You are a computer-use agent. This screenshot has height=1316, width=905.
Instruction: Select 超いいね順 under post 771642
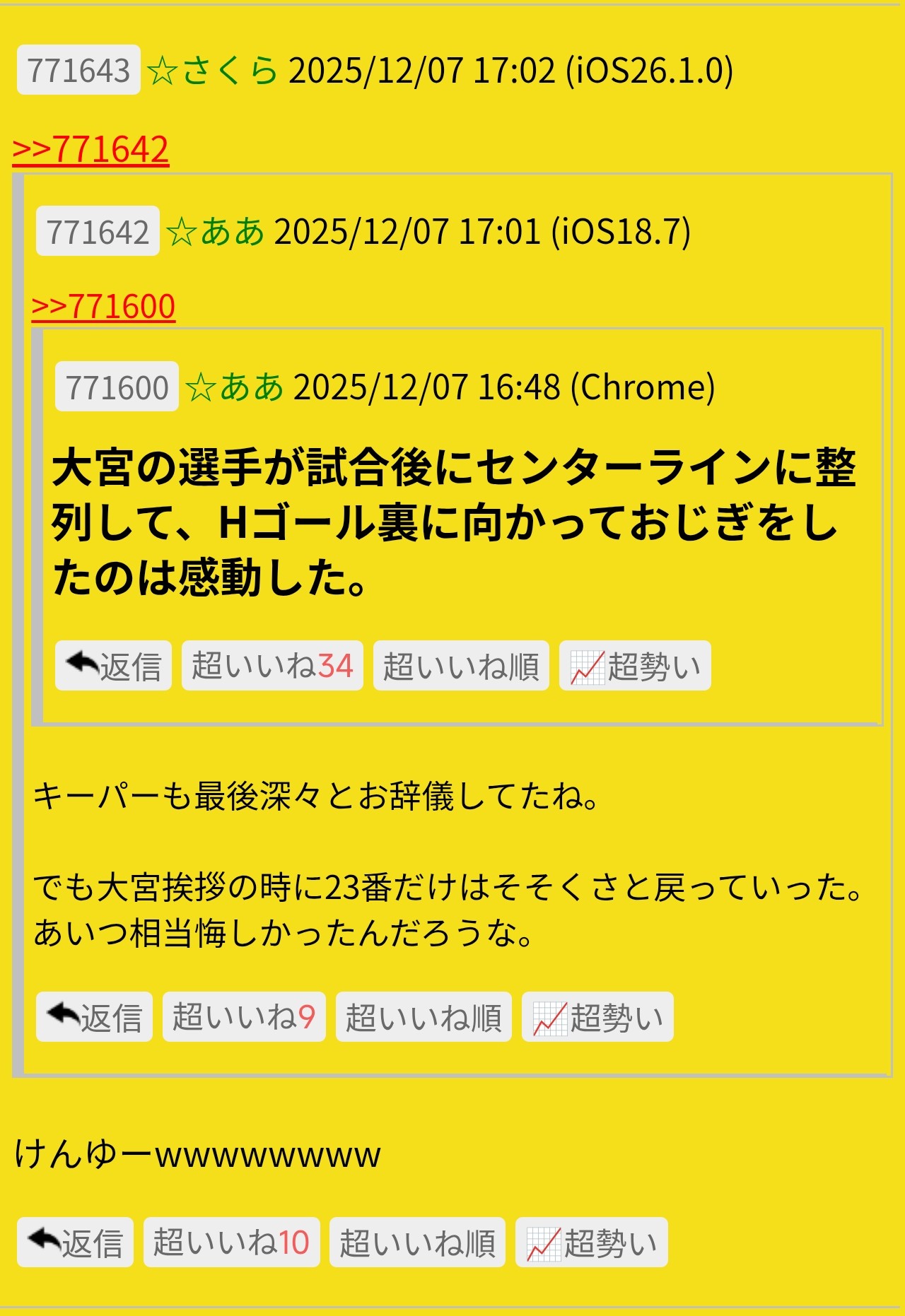(424, 1017)
